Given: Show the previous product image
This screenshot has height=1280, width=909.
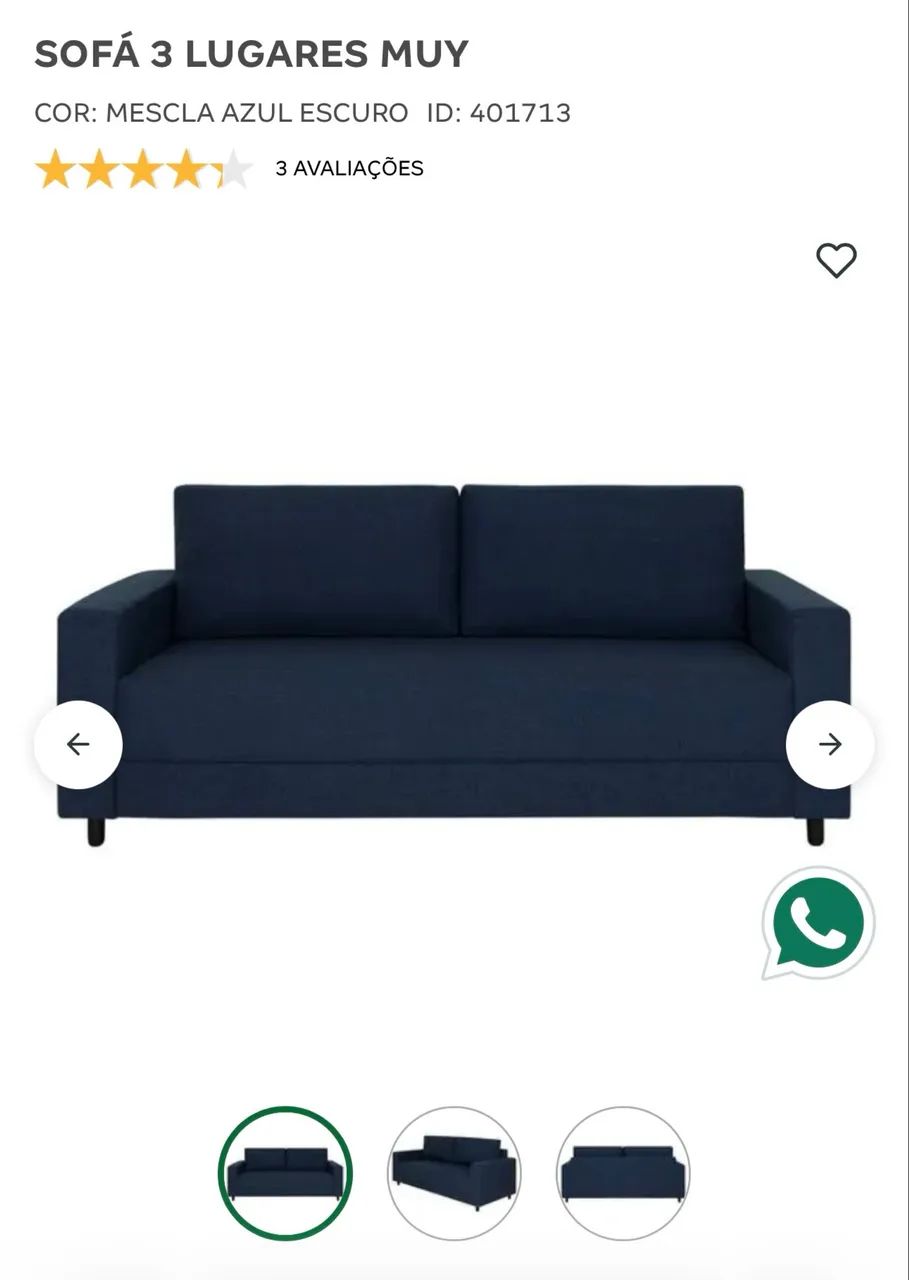Looking at the screenshot, I should coord(78,744).
